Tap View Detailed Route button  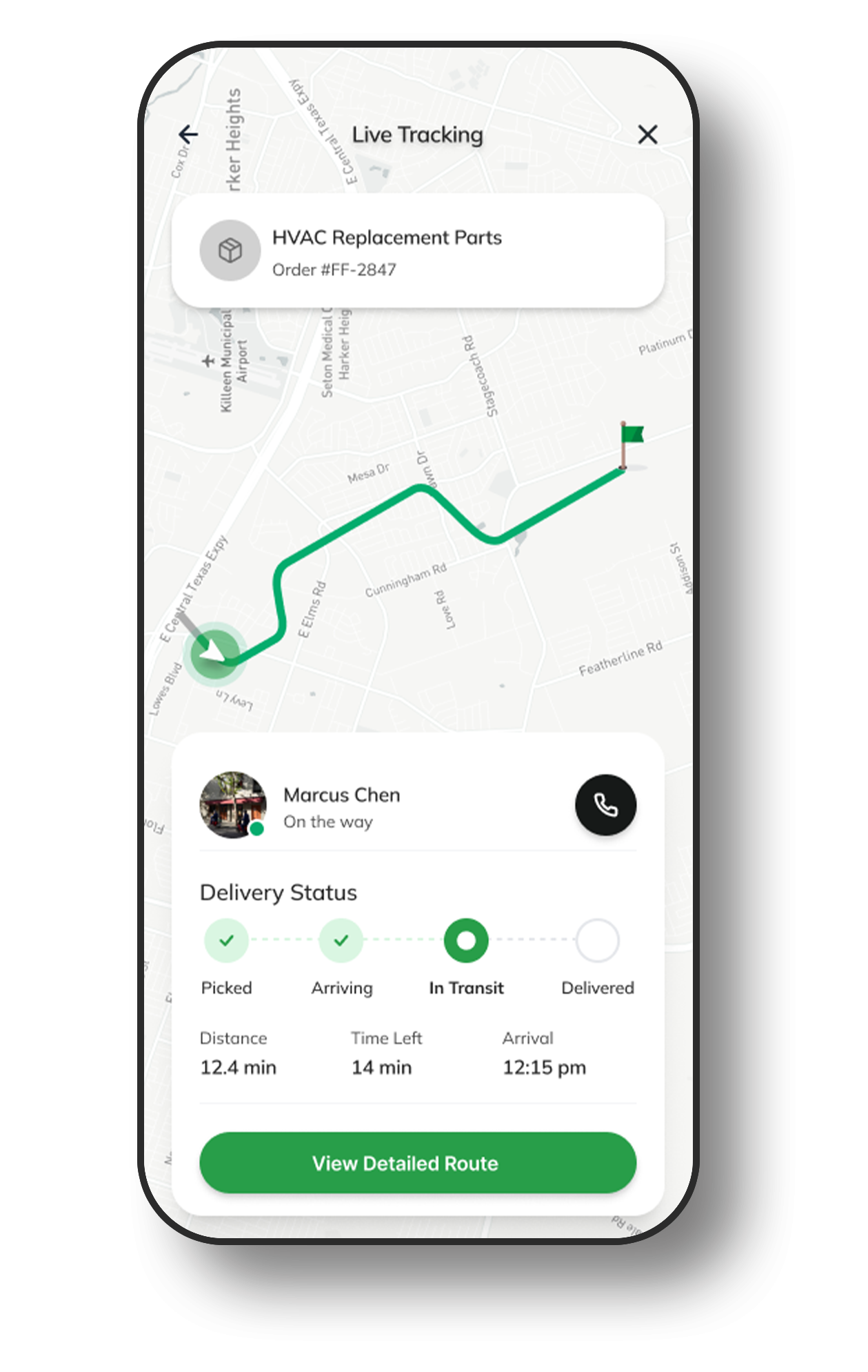coord(418,1163)
